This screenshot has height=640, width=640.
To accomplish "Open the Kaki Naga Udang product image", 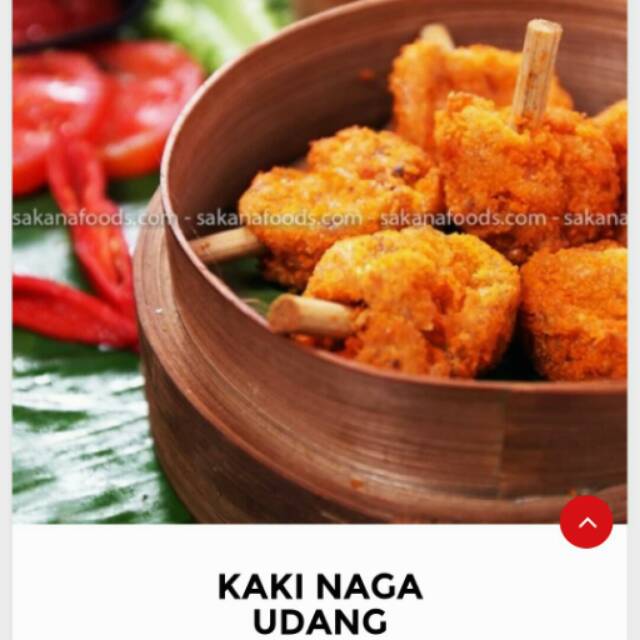I will point(320,262).
